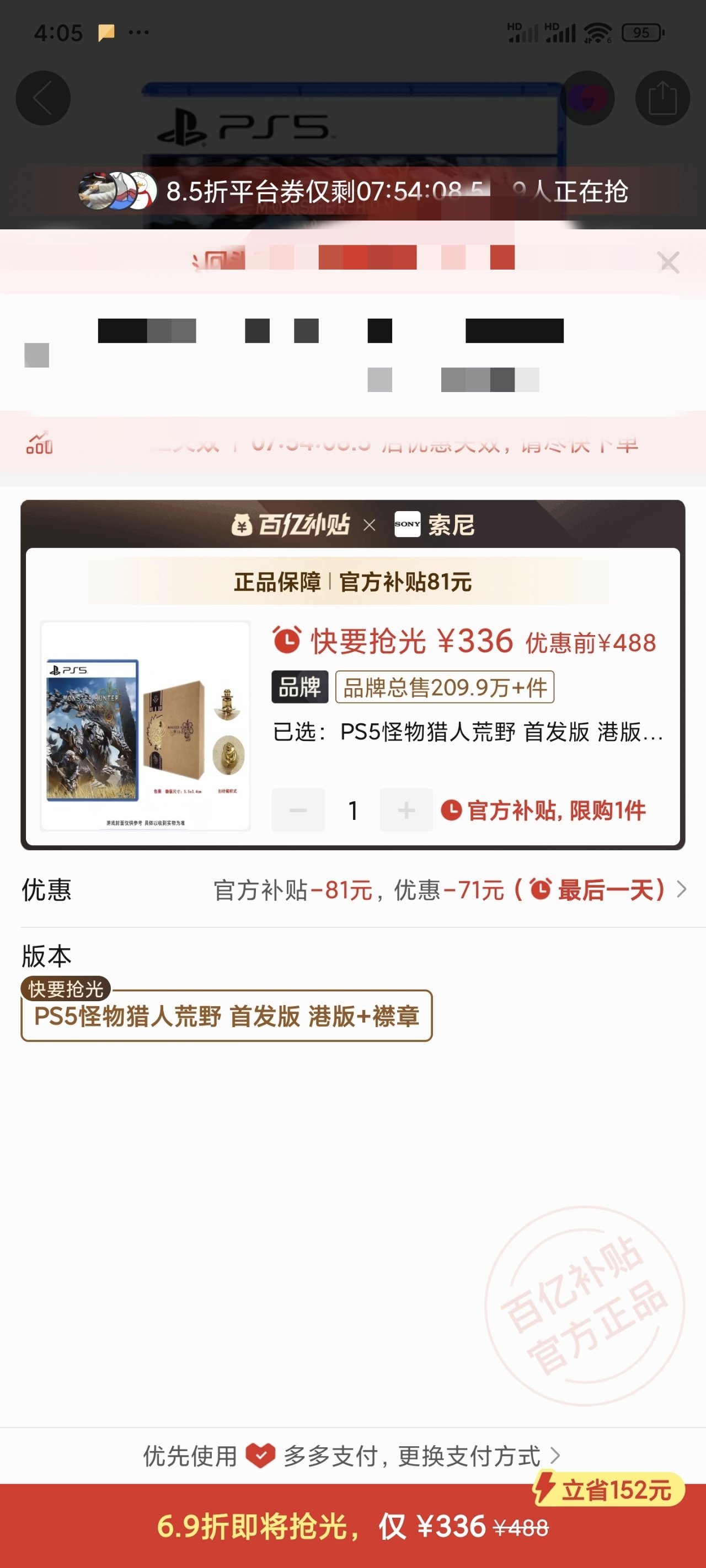706x1568 pixels.
Task: Decrease quantity with the minus button
Action: [x=298, y=810]
